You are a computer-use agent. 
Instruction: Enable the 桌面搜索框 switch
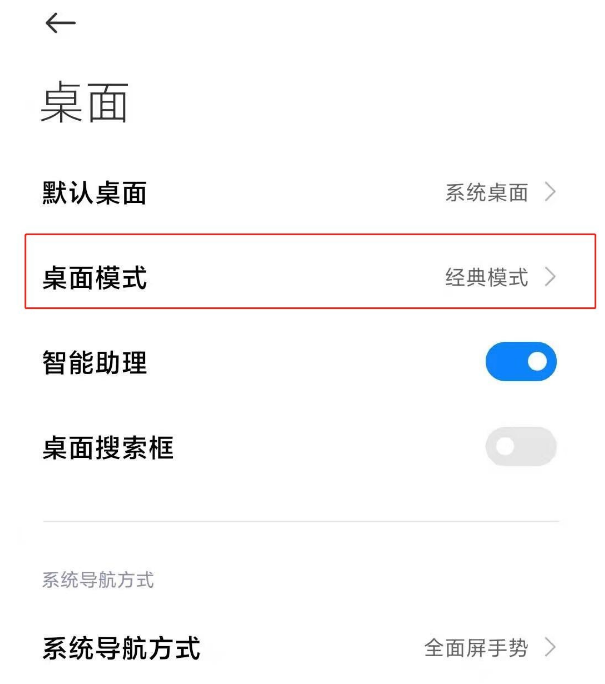tap(520, 446)
